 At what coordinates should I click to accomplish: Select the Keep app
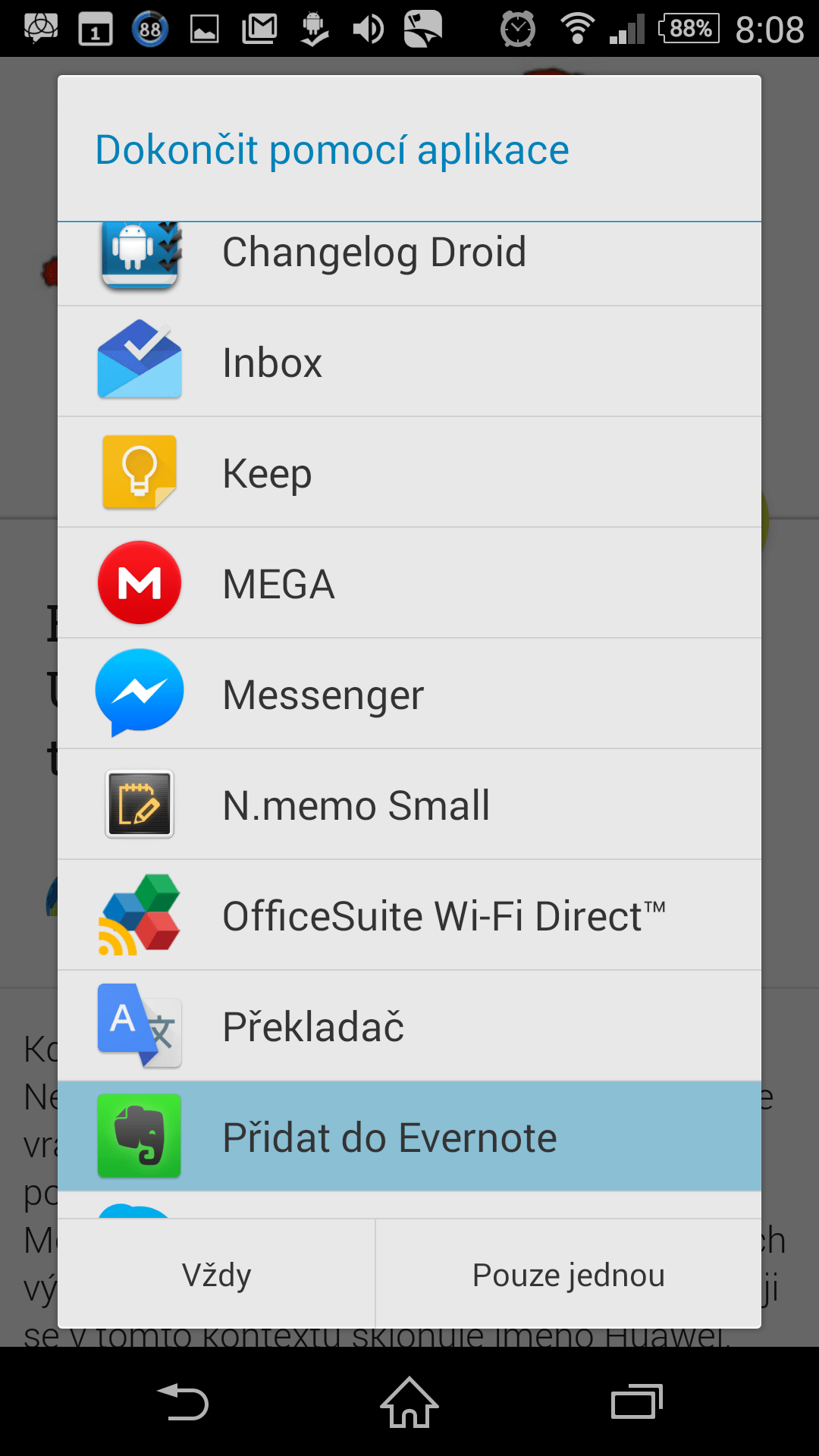click(x=409, y=472)
